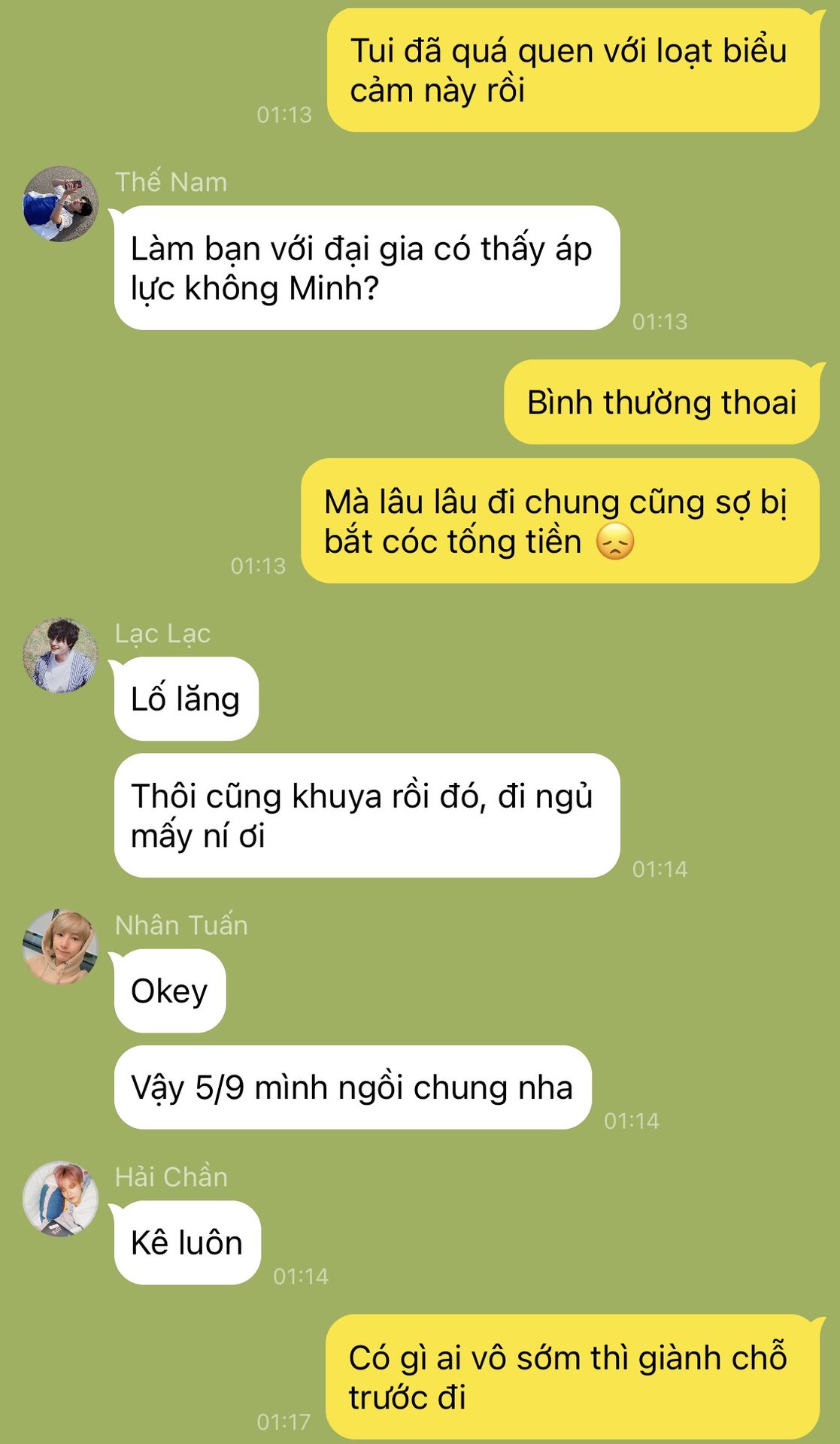
Task: Open Thế Nam's profile picture
Action: pos(60,204)
